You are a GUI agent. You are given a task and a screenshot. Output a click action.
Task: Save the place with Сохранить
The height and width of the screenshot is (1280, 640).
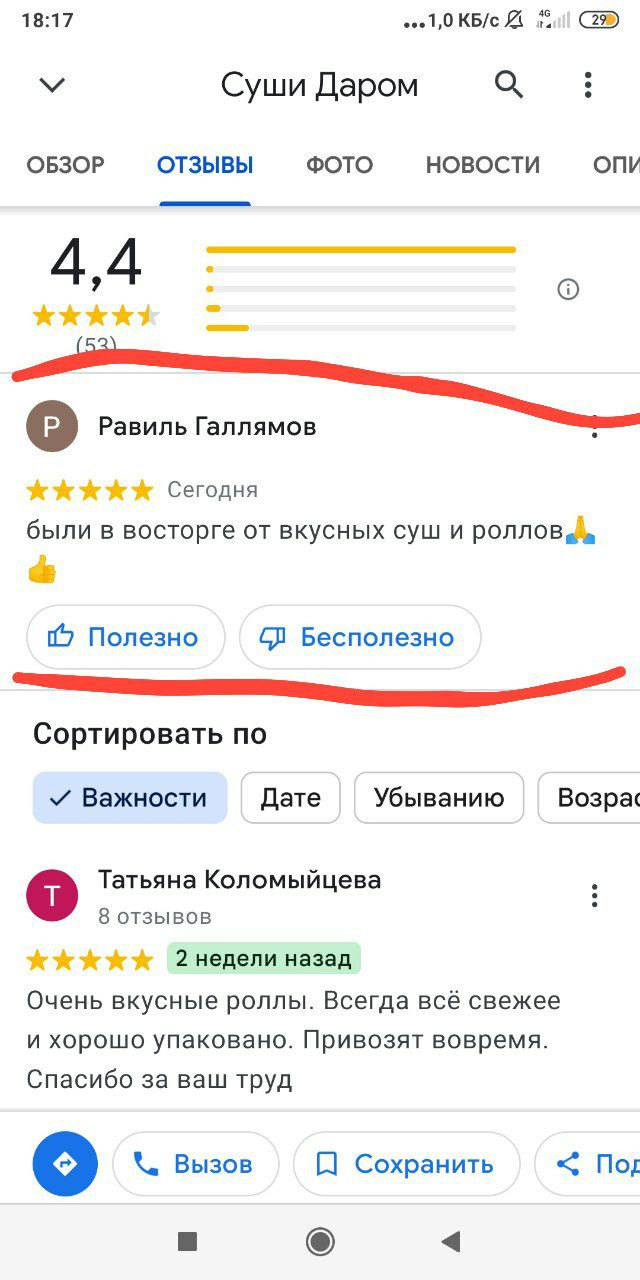tap(406, 1164)
